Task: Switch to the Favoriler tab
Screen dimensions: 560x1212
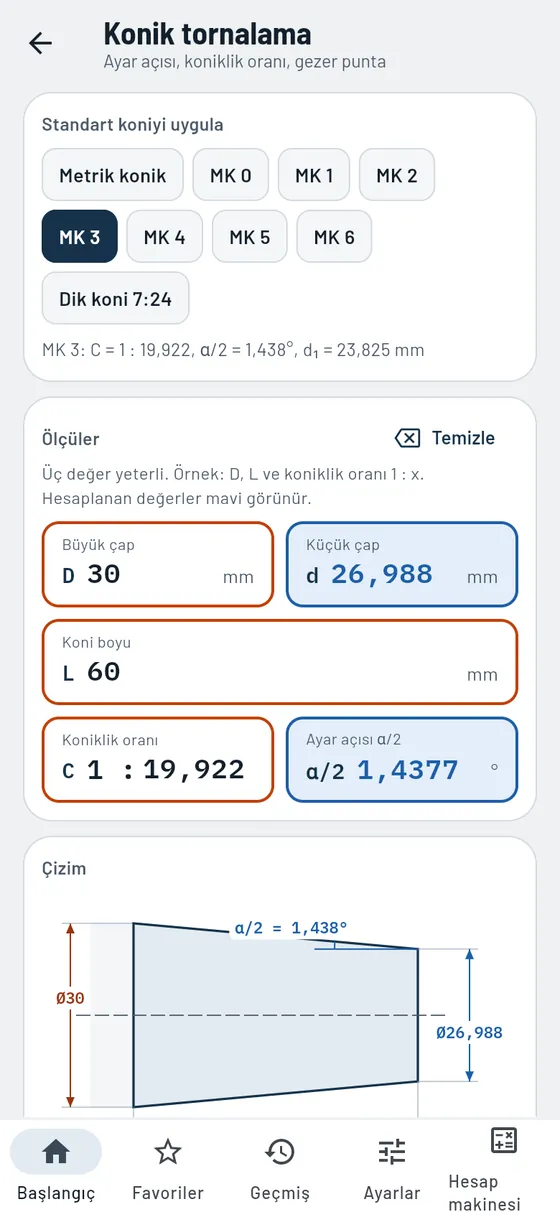Action: (168, 1166)
